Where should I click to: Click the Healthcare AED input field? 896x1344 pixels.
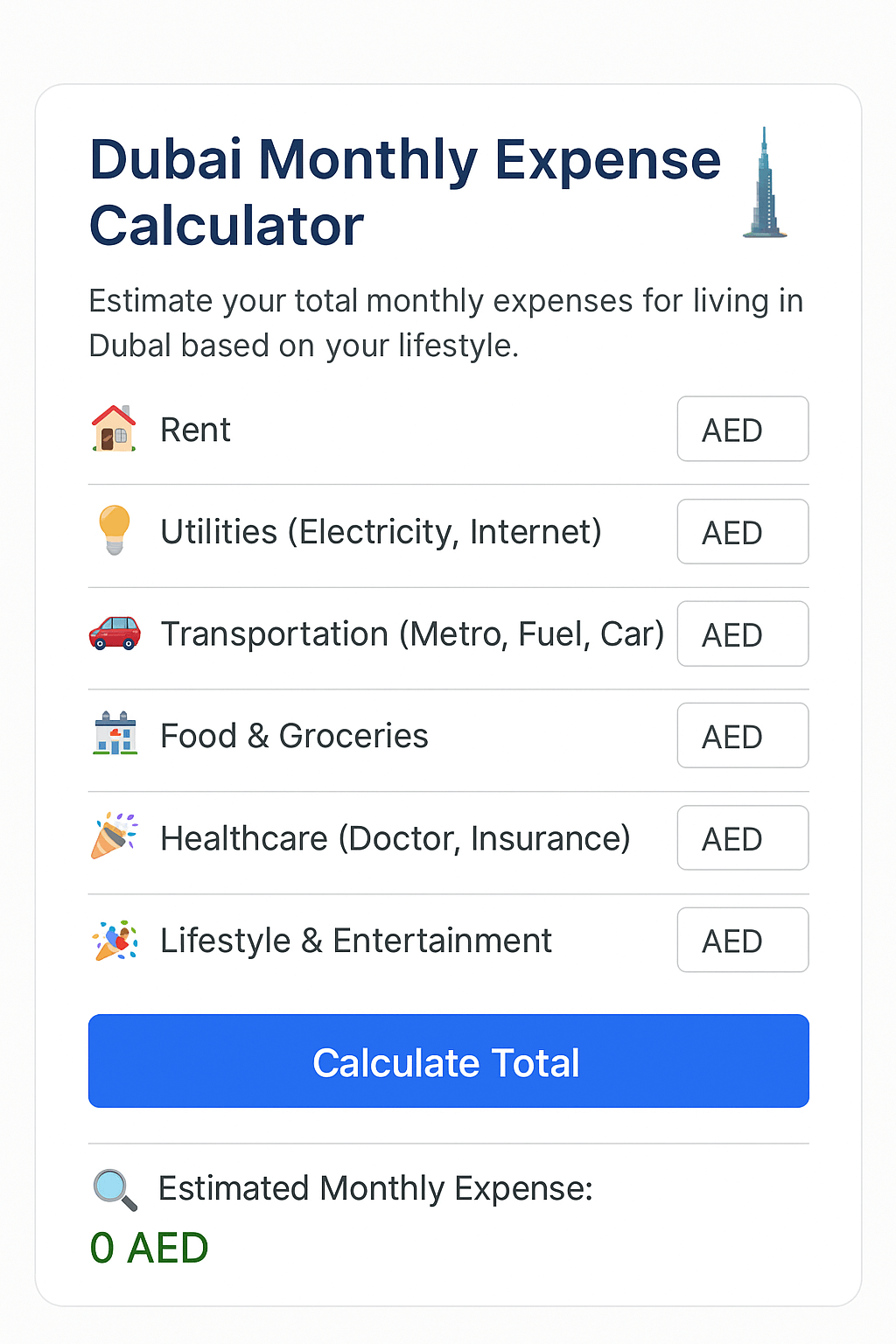coord(742,837)
